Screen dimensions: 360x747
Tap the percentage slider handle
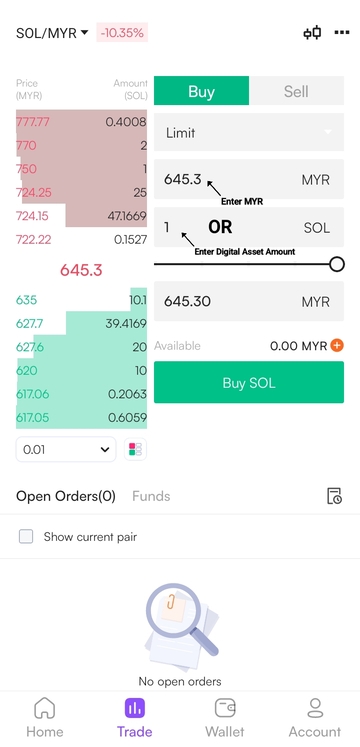coord(337,264)
